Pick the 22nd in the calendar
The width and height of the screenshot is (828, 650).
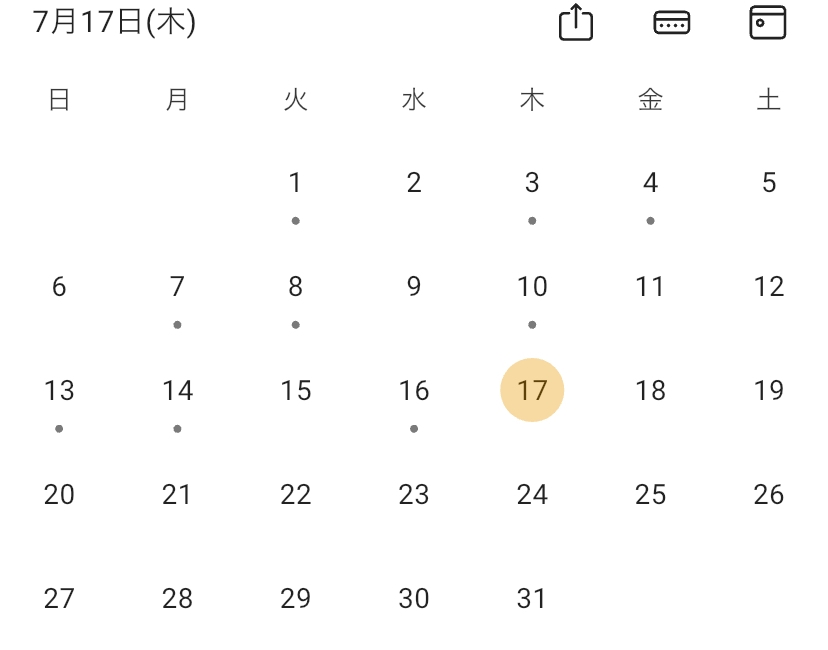[x=295, y=495]
